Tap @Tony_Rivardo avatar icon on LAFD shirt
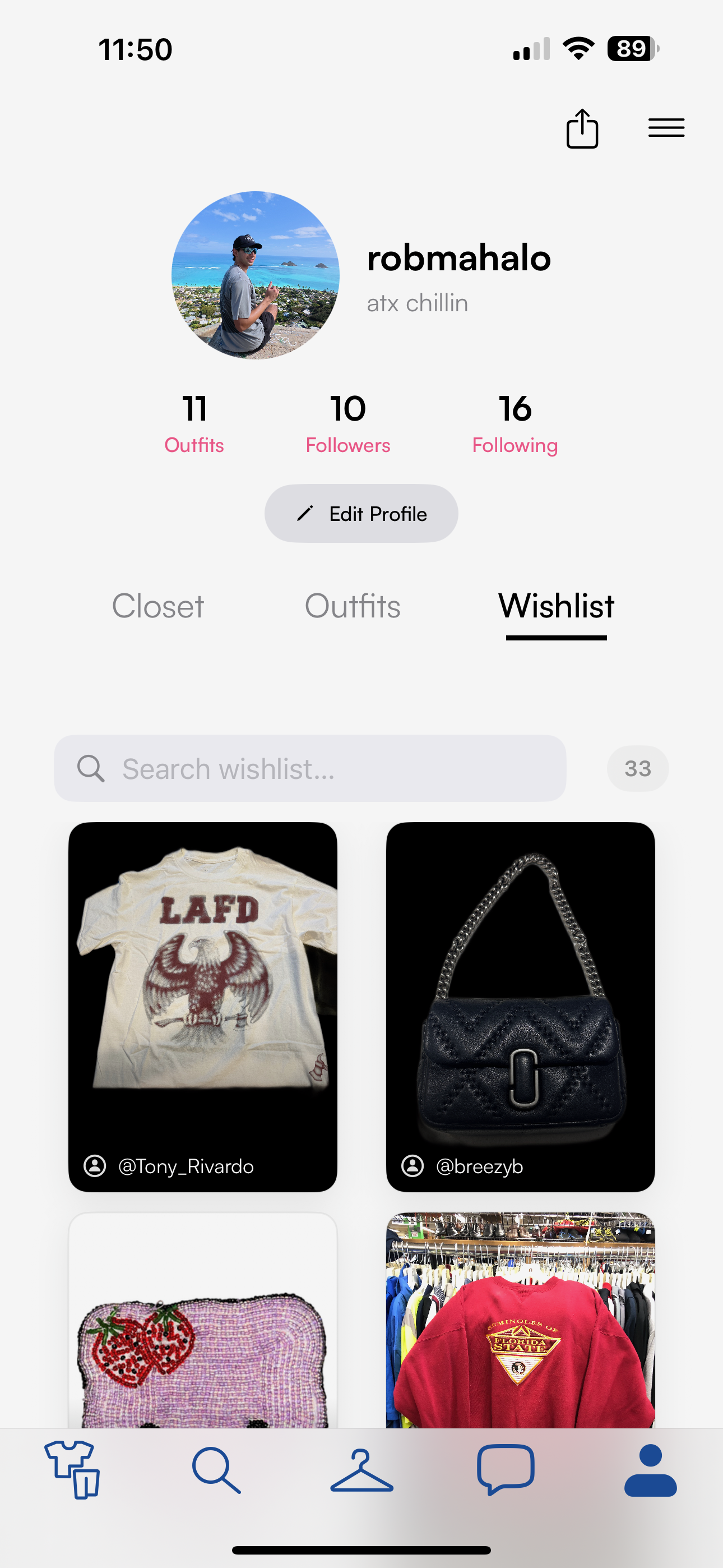Viewport: 723px width, 1568px height. click(95, 1166)
